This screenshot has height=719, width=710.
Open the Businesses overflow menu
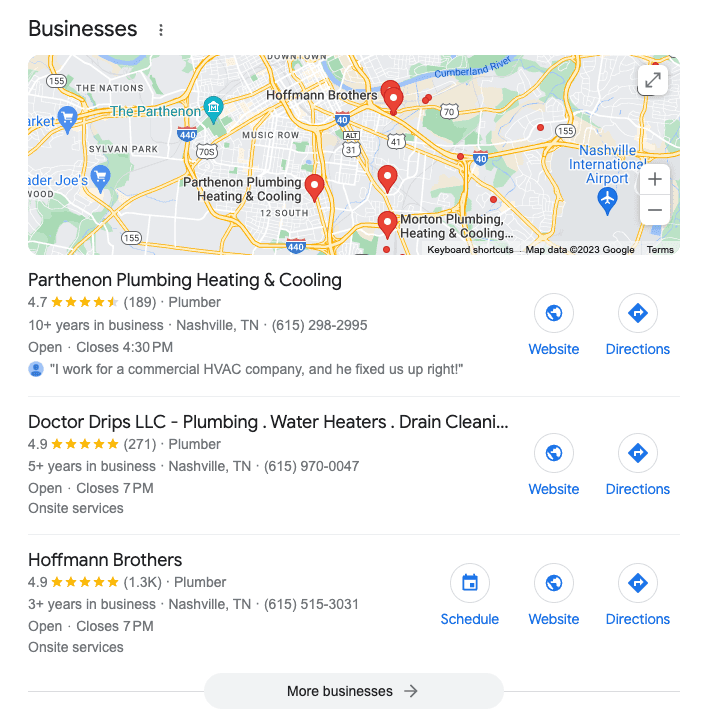[161, 30]
